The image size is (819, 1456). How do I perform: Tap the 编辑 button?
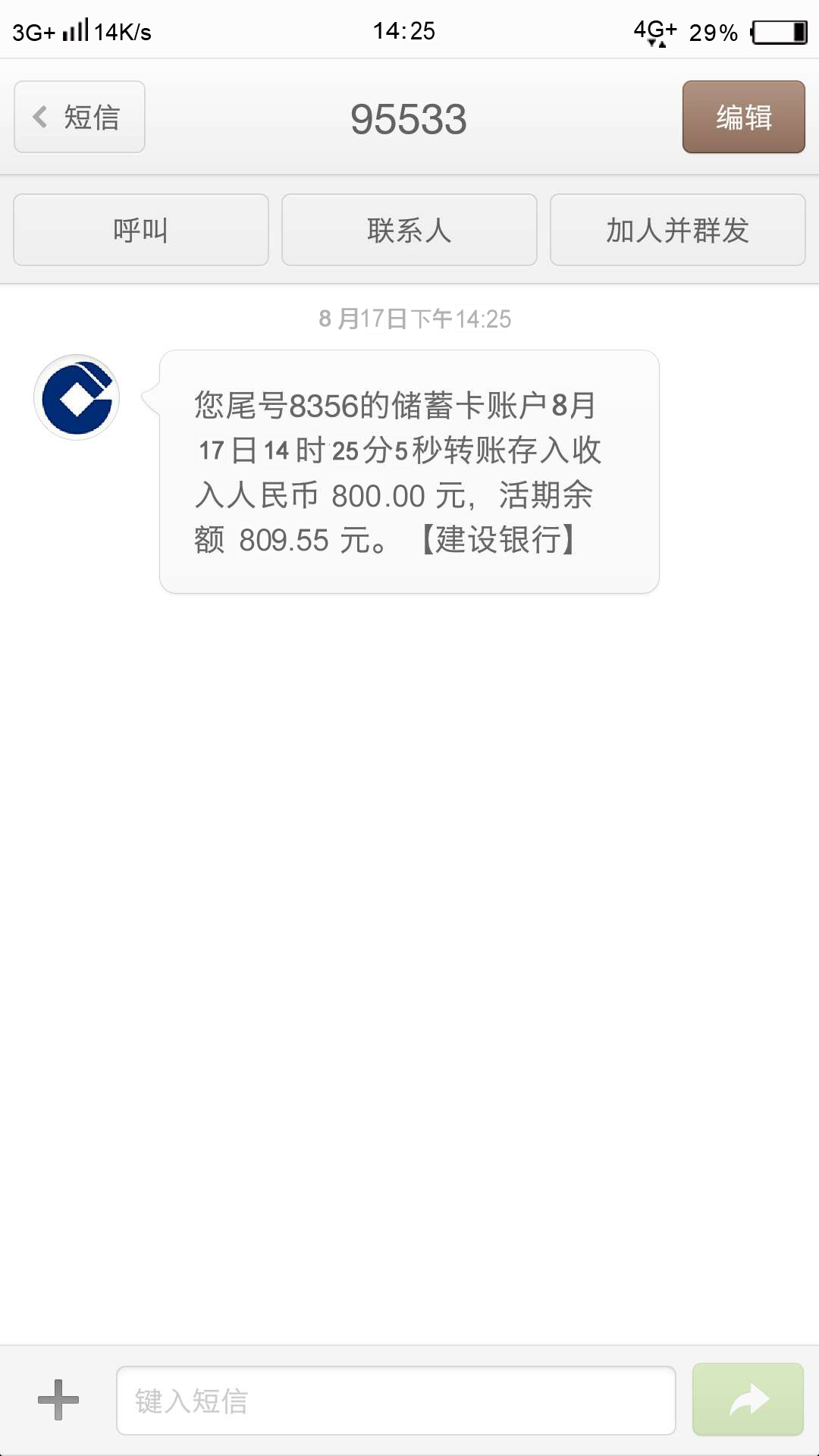tap(743, 117)
